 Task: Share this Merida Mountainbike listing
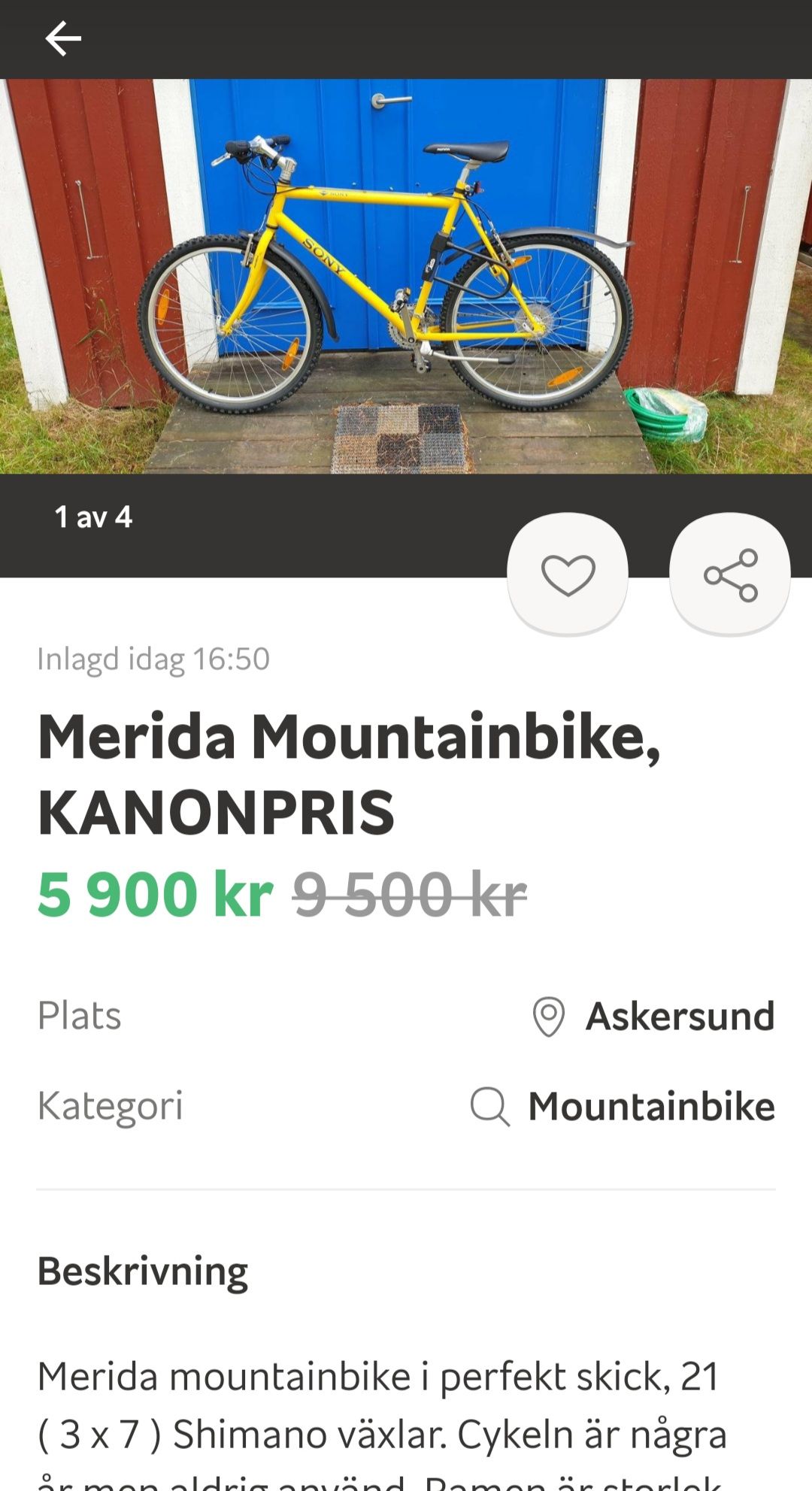click(x=730, y=574)
